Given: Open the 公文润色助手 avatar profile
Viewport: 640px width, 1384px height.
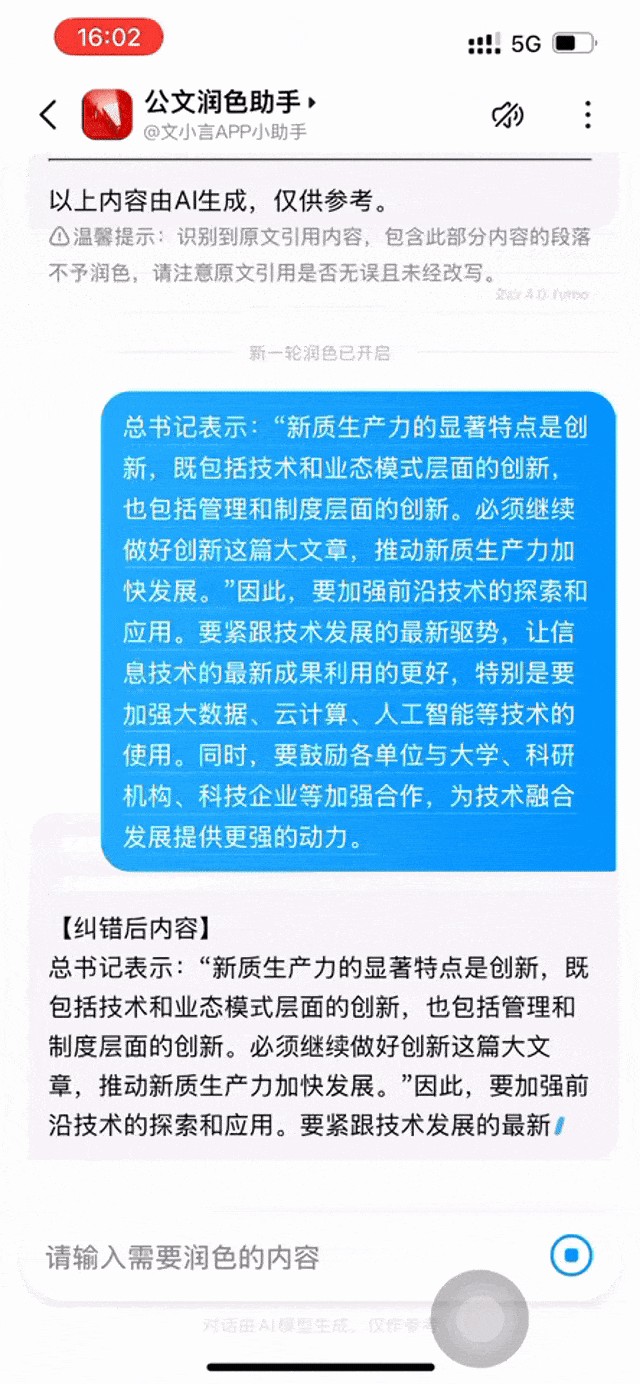Looking at the screenshot, I should coord(107,115).
